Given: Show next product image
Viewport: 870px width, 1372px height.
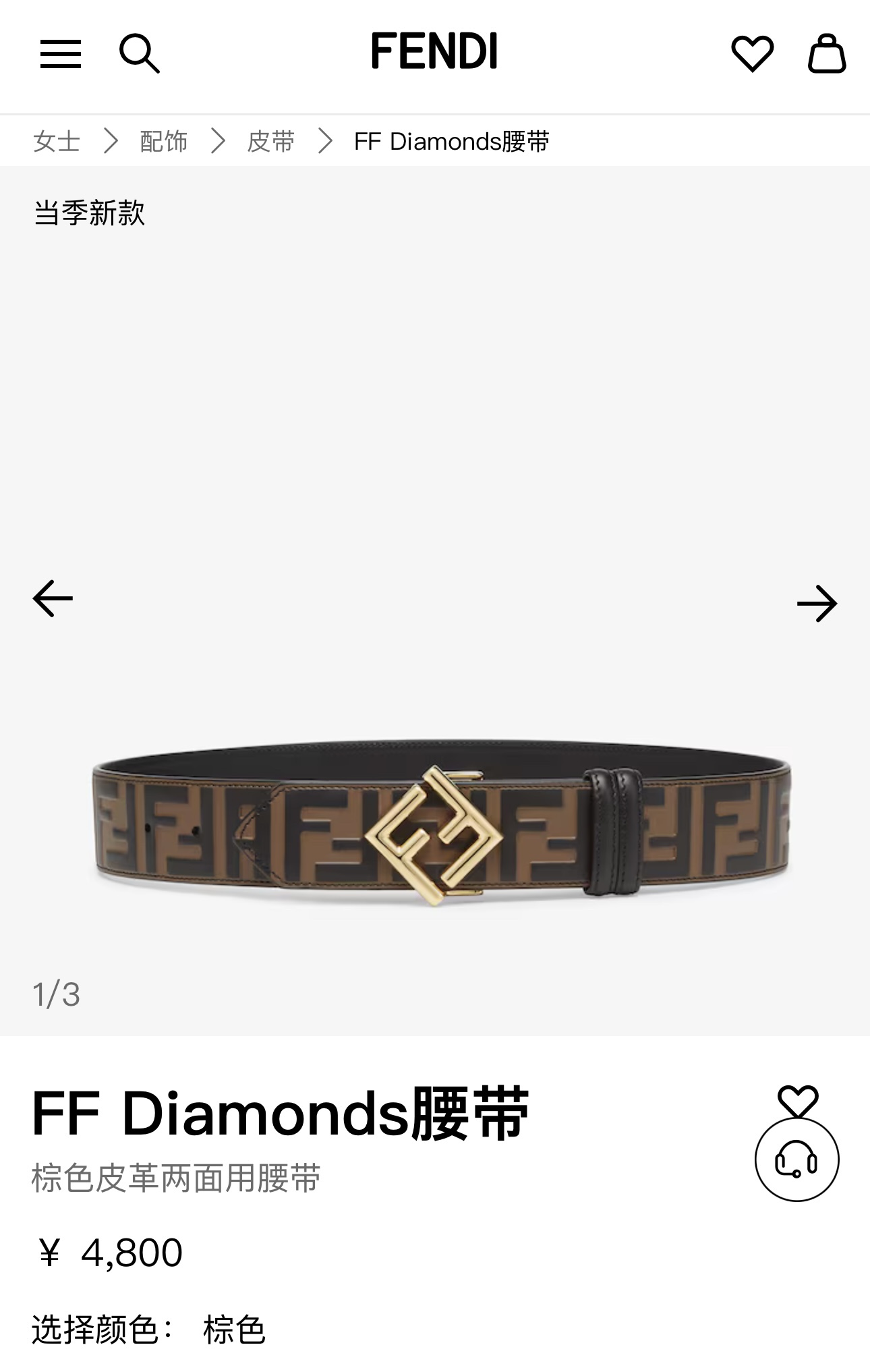Looking at the screenshot, I should pos(817,603).
